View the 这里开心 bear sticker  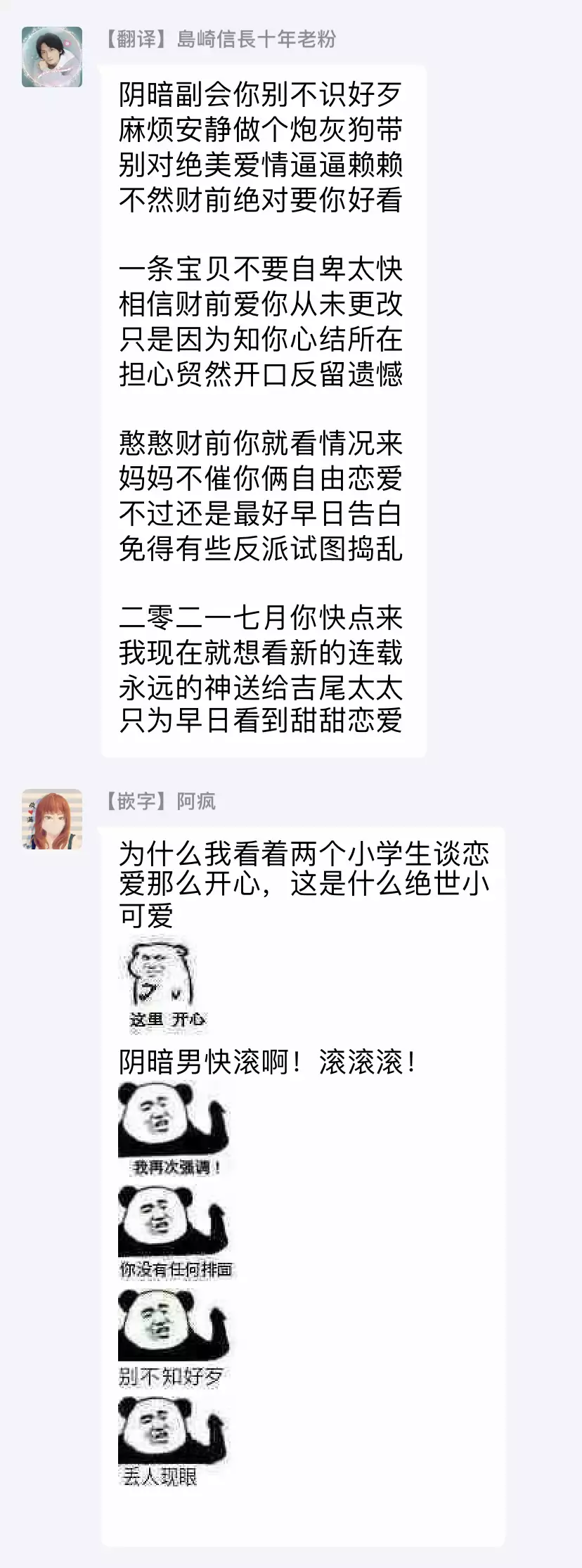164,985
